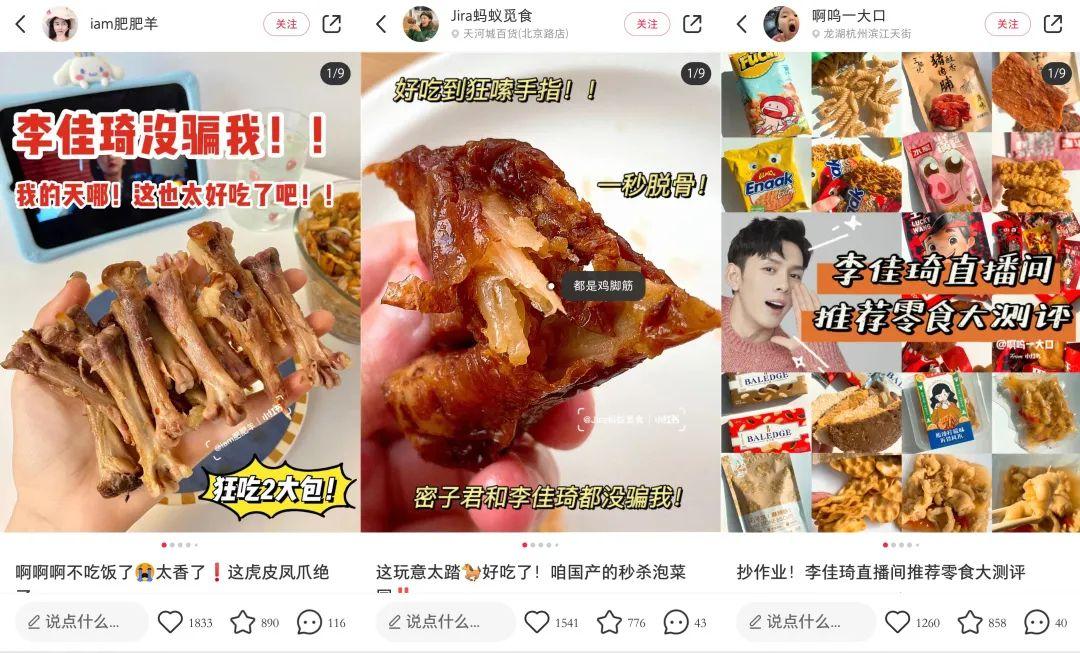
Task: Open iam肥肥羊's profile avatar
Action: pyautogui.click(x=59, y=24)
